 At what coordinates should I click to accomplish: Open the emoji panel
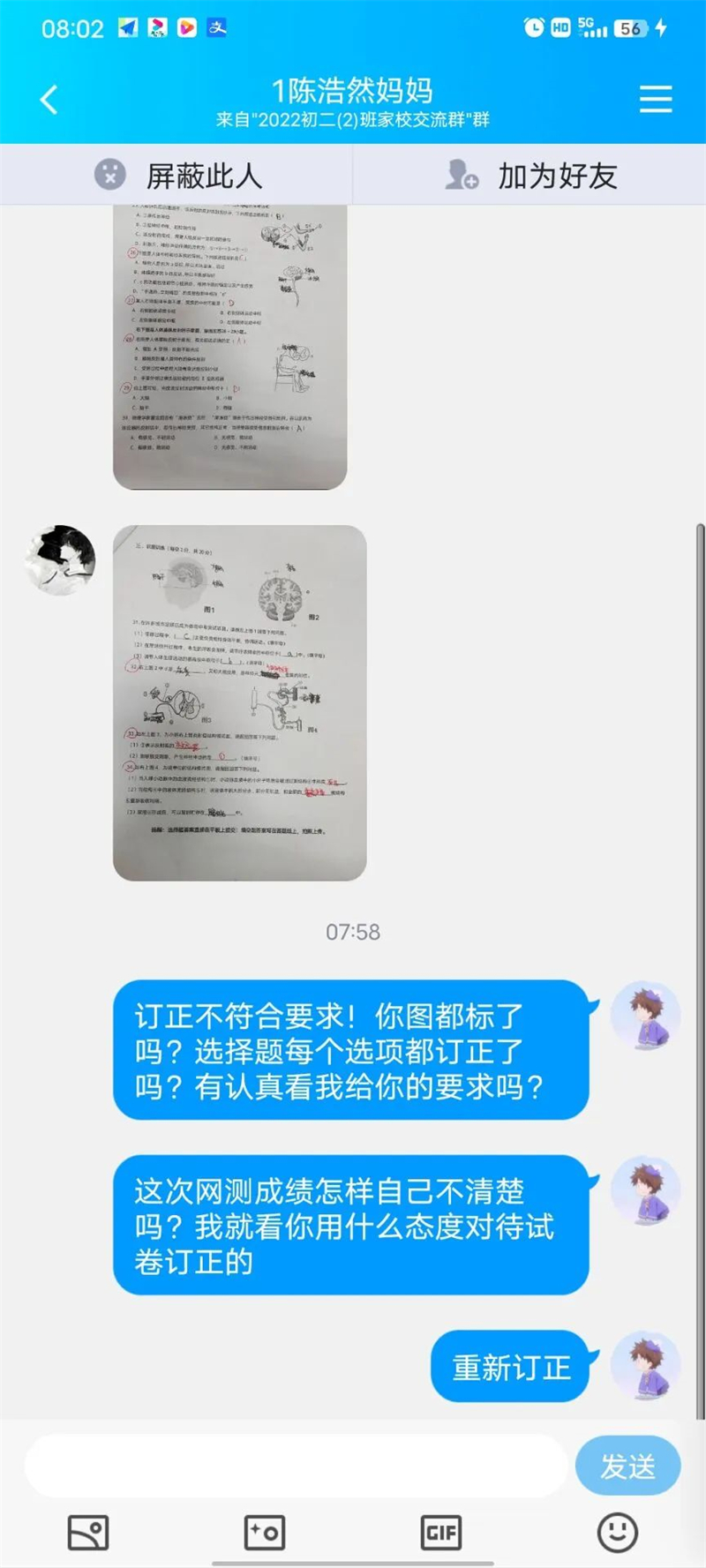pyautogui.click(x=618, y=1533)
